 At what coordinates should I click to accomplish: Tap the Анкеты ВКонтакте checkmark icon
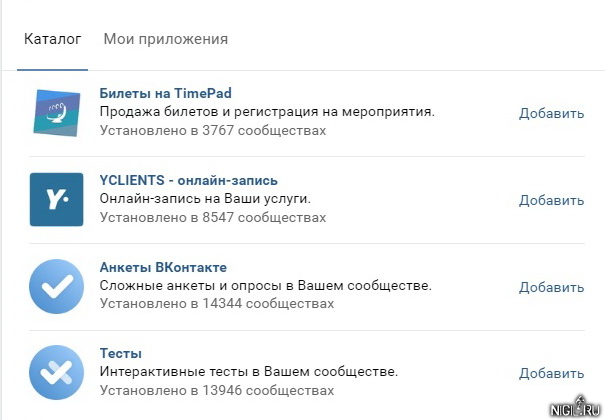click(56, 286)
